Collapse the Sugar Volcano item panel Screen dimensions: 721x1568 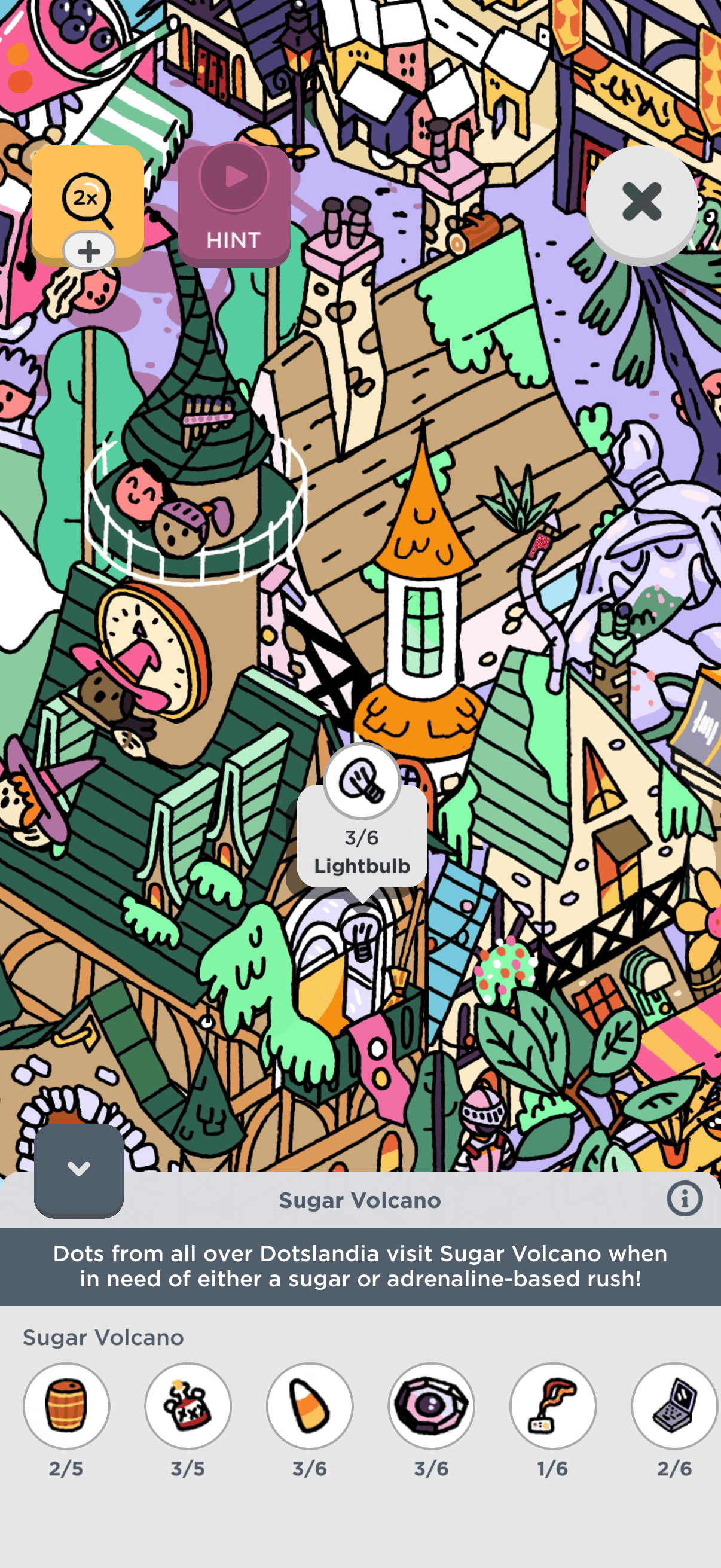[78, 1169]
